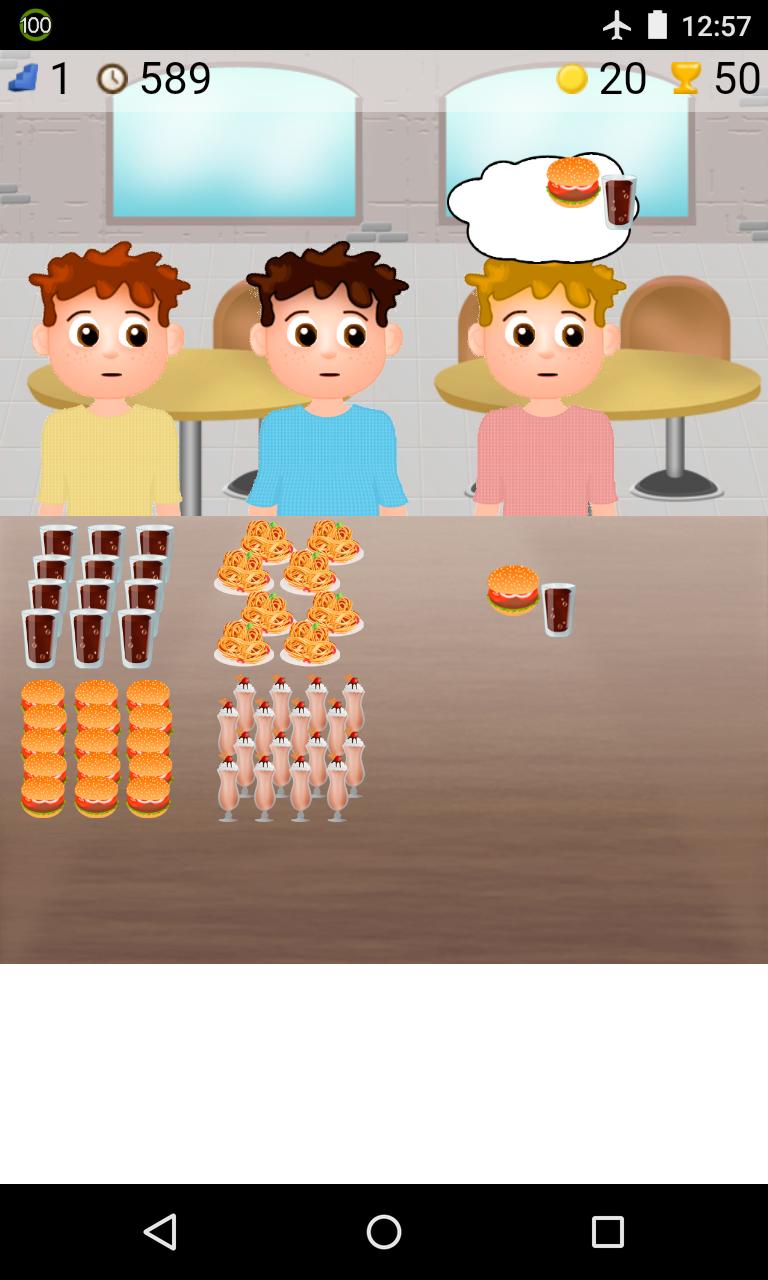Go to the home screen
768x1280 pixels.
pos(384,1231)
